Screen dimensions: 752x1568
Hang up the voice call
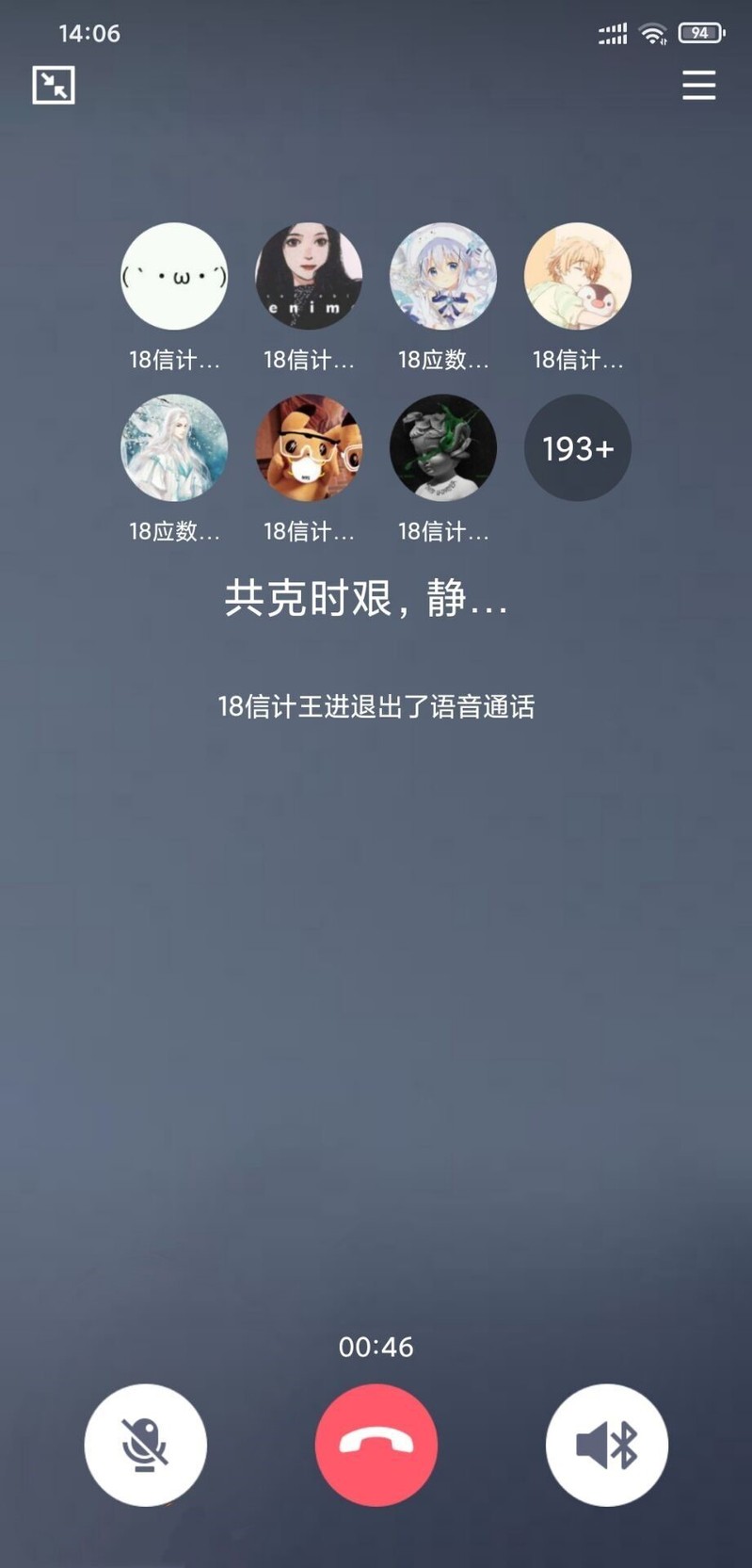pyautogui.click(x=376, y=1445)
